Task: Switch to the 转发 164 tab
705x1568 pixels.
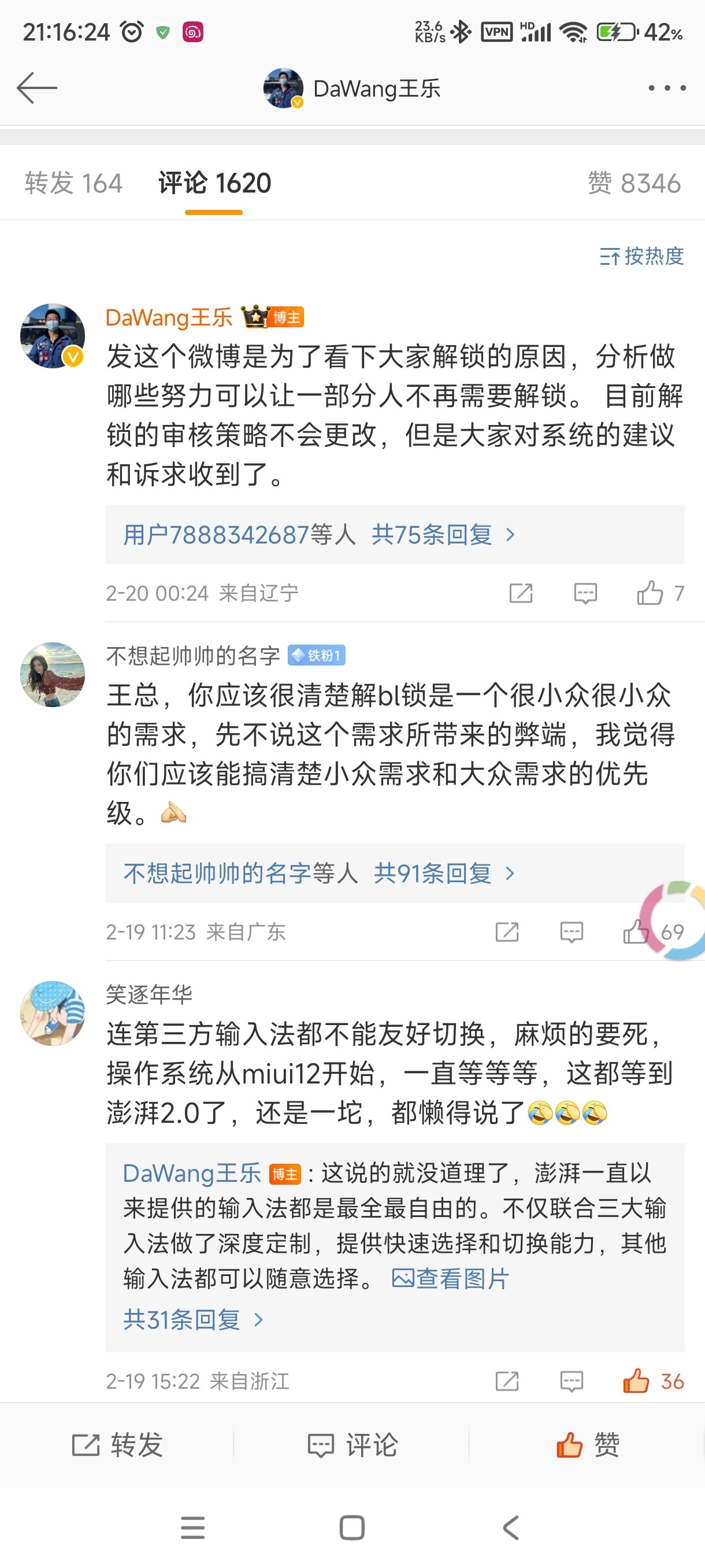Action: (x=73, y=183)
